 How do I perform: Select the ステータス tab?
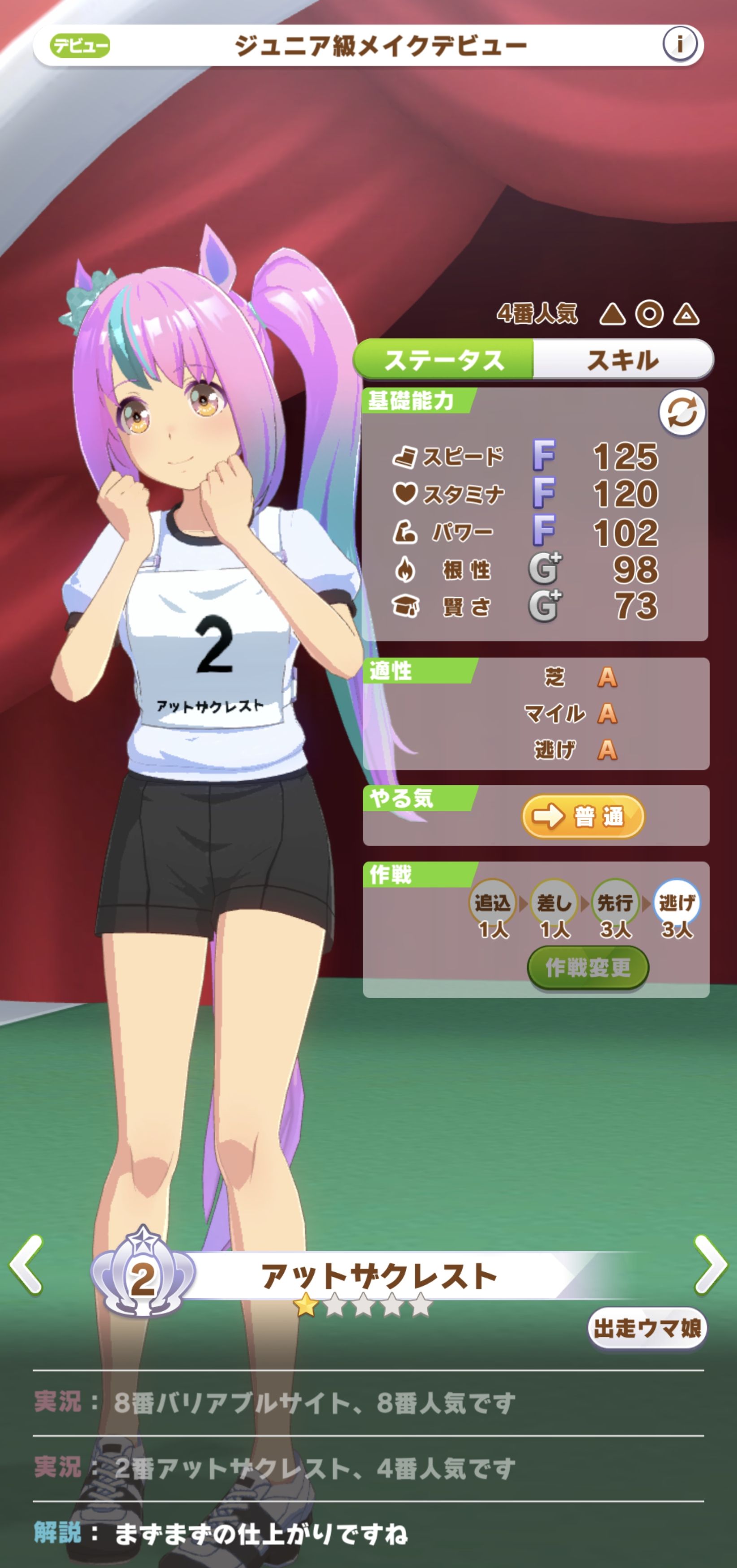point(443,360)
